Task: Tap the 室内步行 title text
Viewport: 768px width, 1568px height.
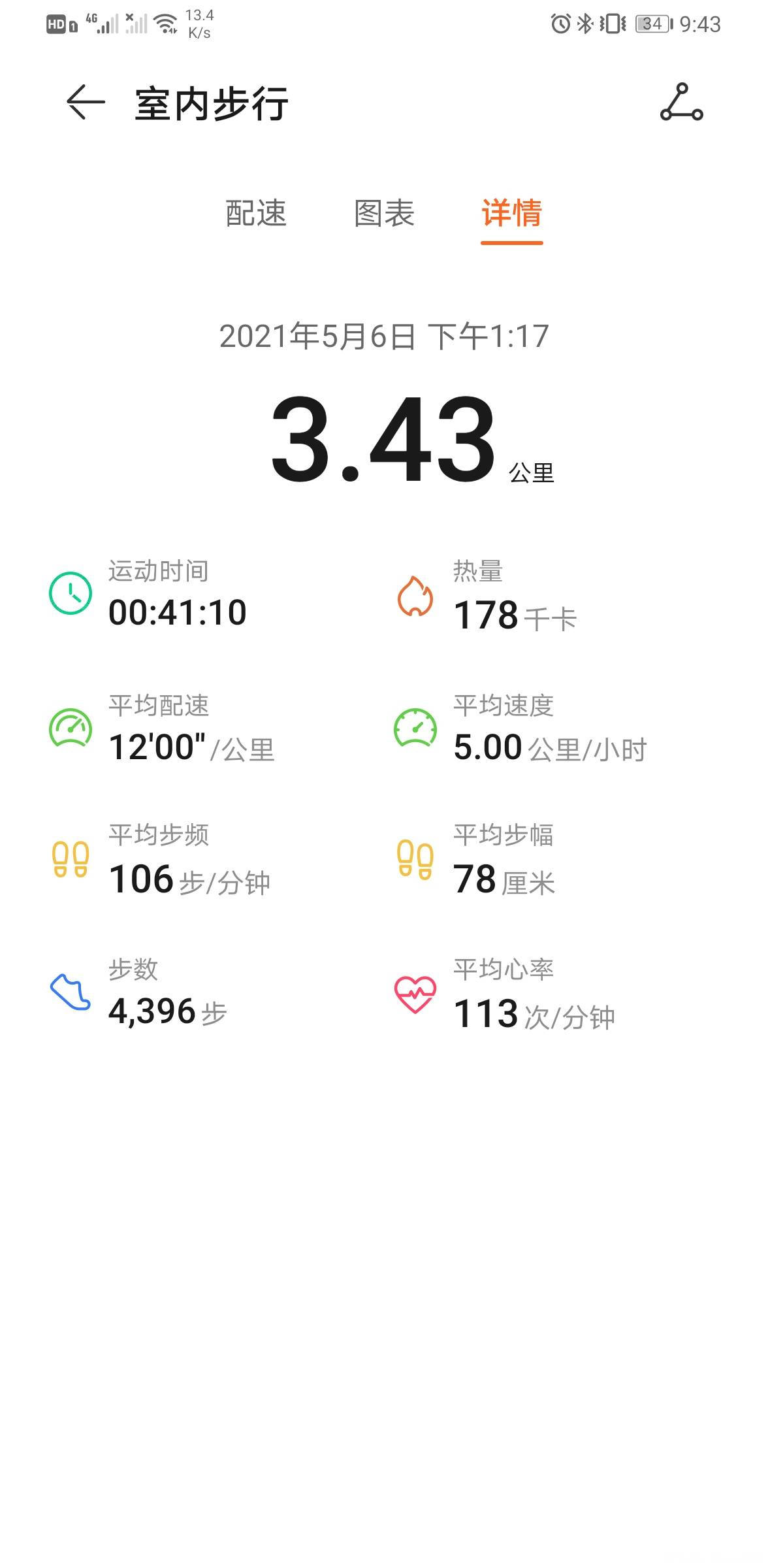Action: [x=212, y=103]
